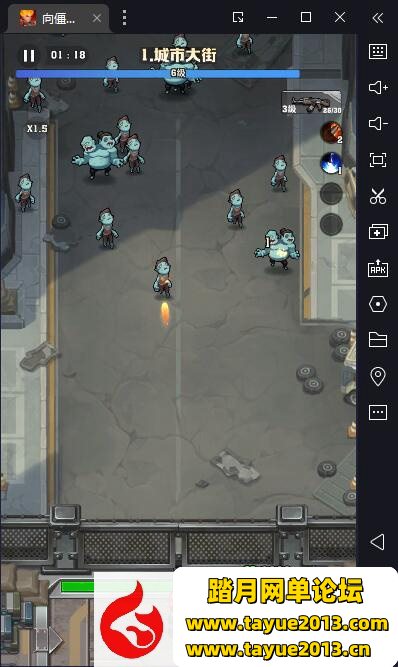Open the shared folder
This screenshot has width=398, height=667.
click(x=378, y=340)
